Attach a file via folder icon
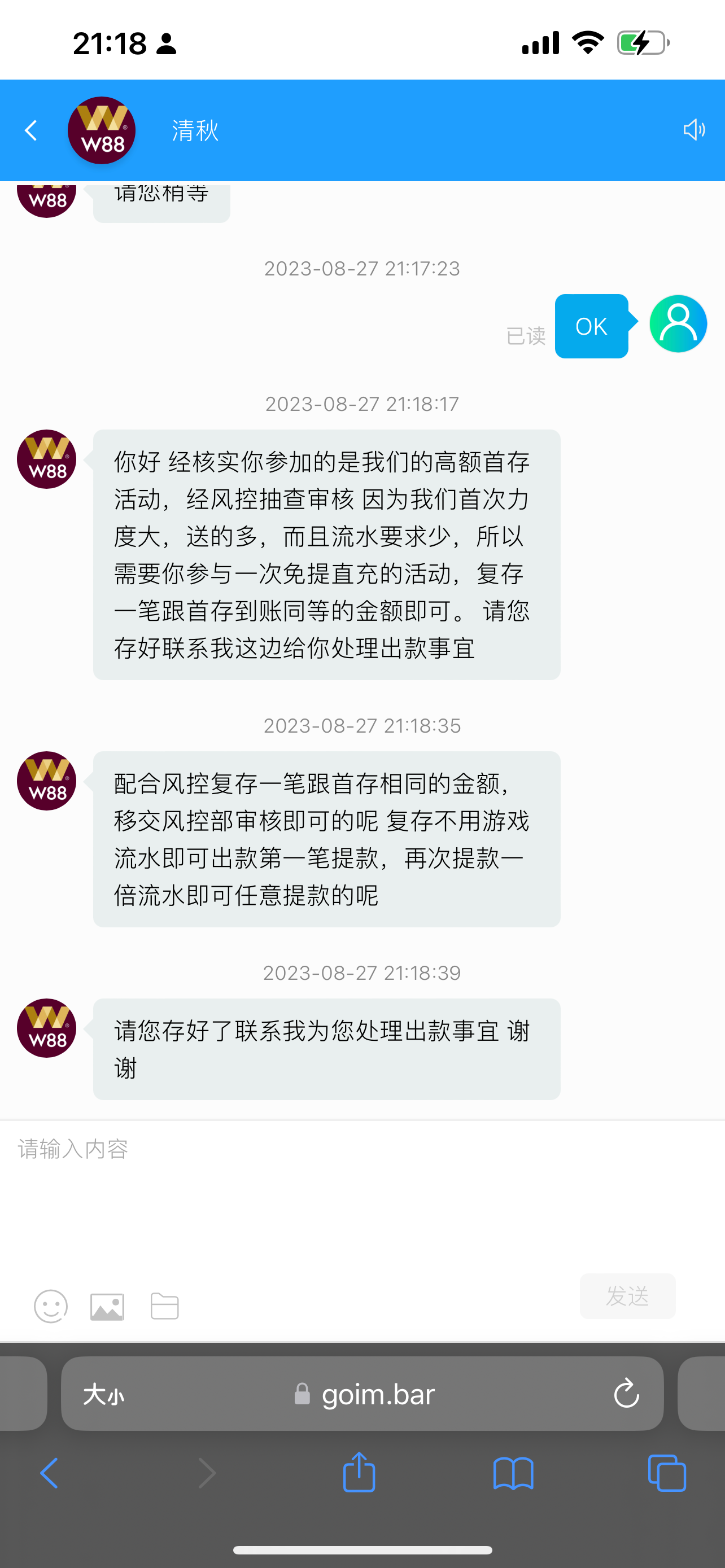 [x=164, y=1306]
